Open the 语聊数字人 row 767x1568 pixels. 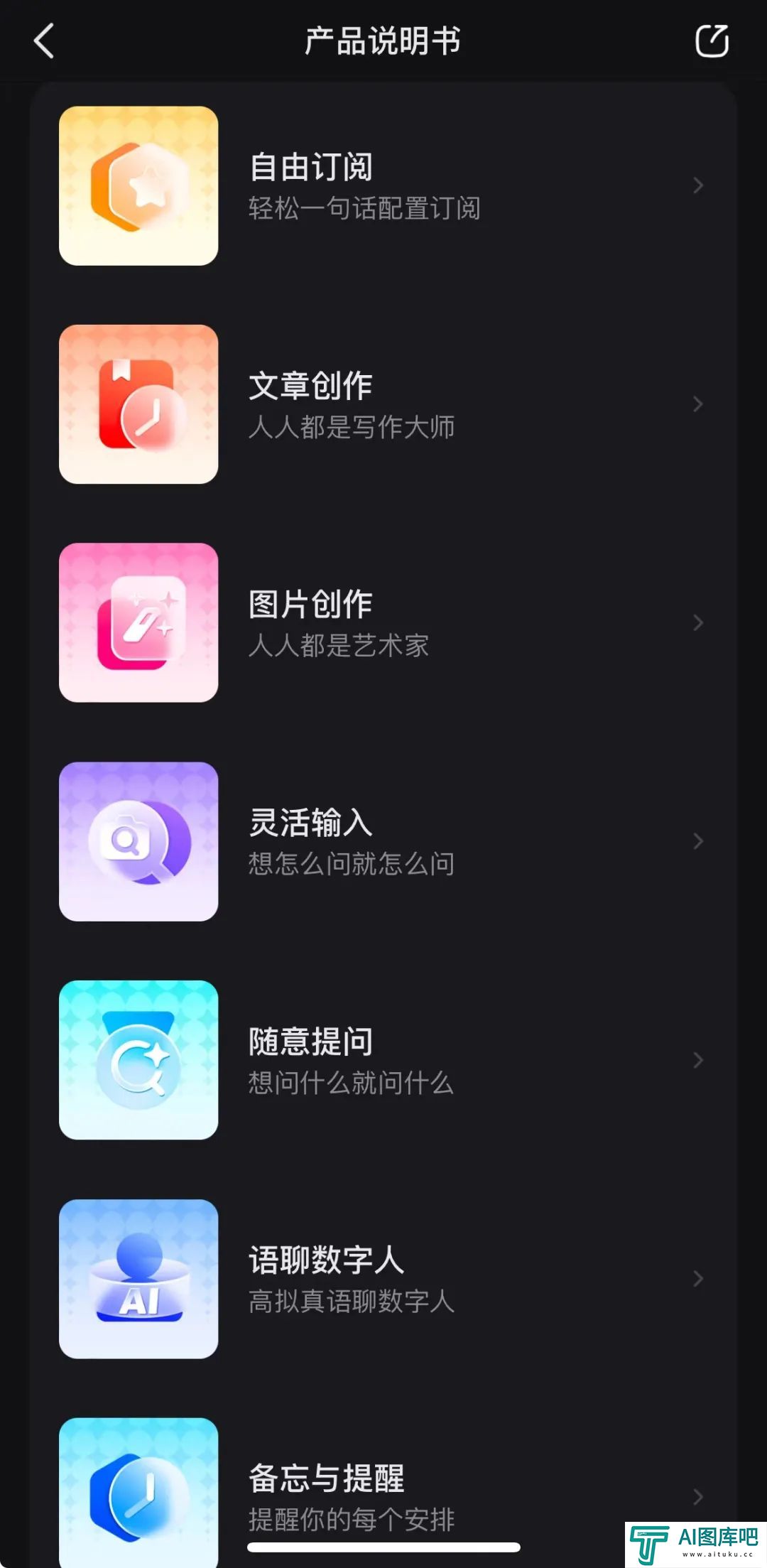[x=383, y=1279]
